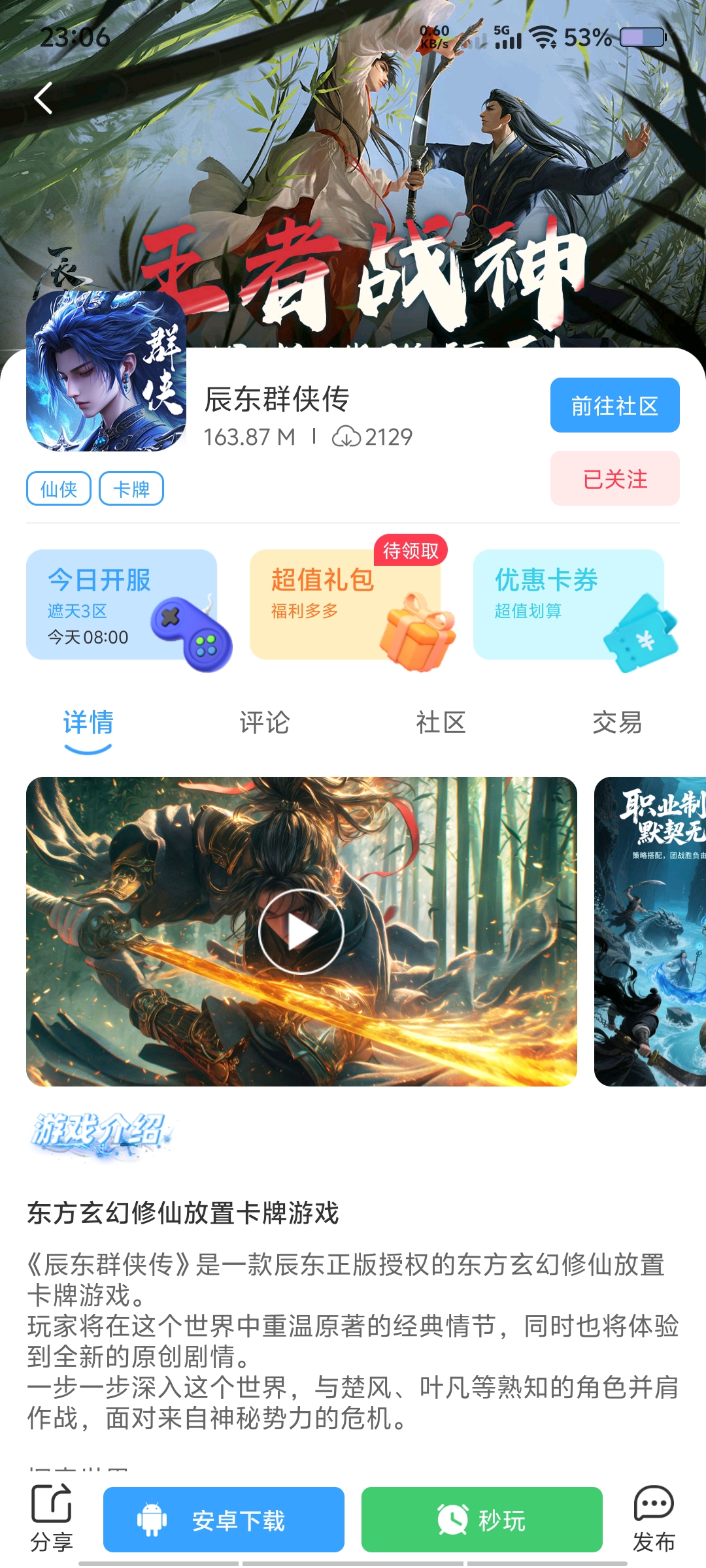This screenshot has width=706, height=1568.
Task: Switch to the 评论 tab
Action: 264,723
